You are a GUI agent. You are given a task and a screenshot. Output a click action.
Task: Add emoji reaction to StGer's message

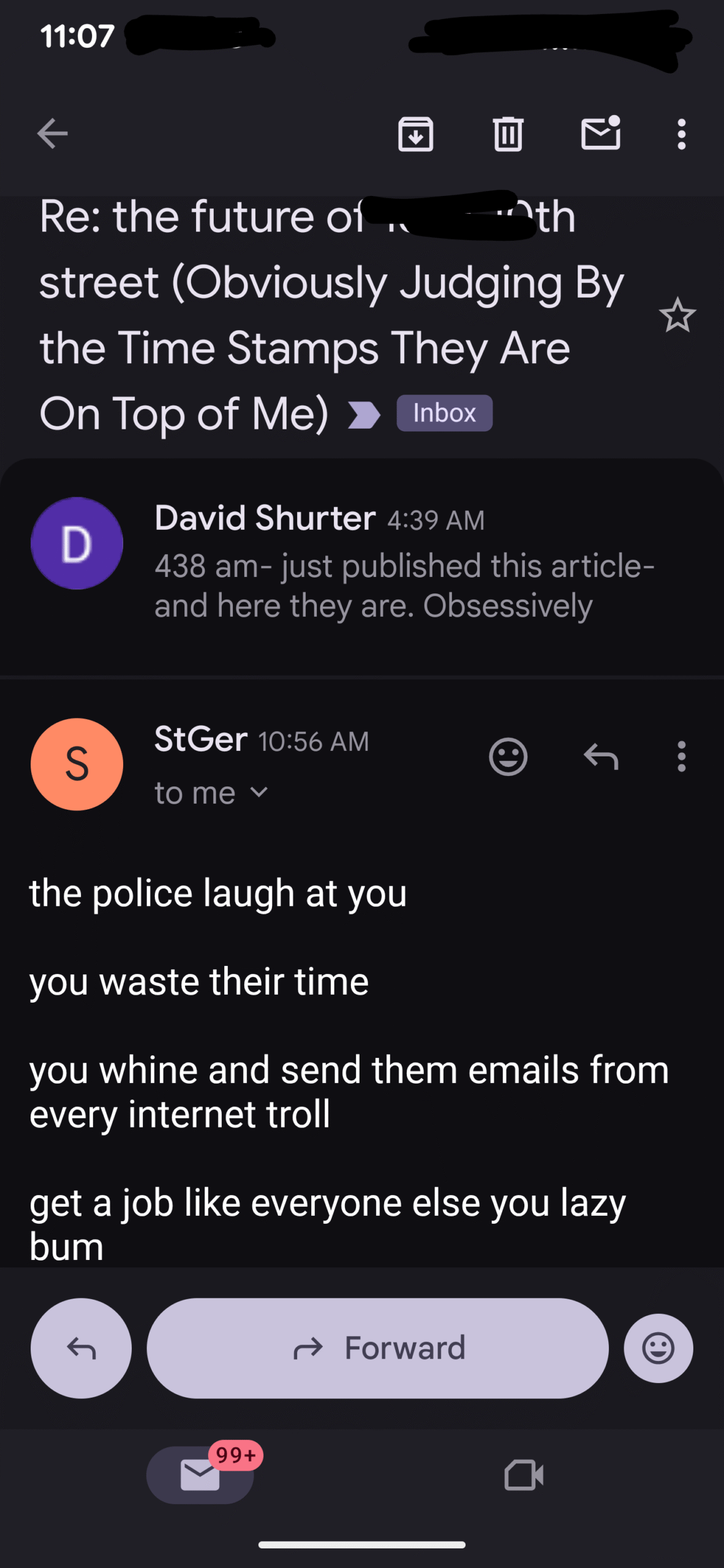click(508, 757)
